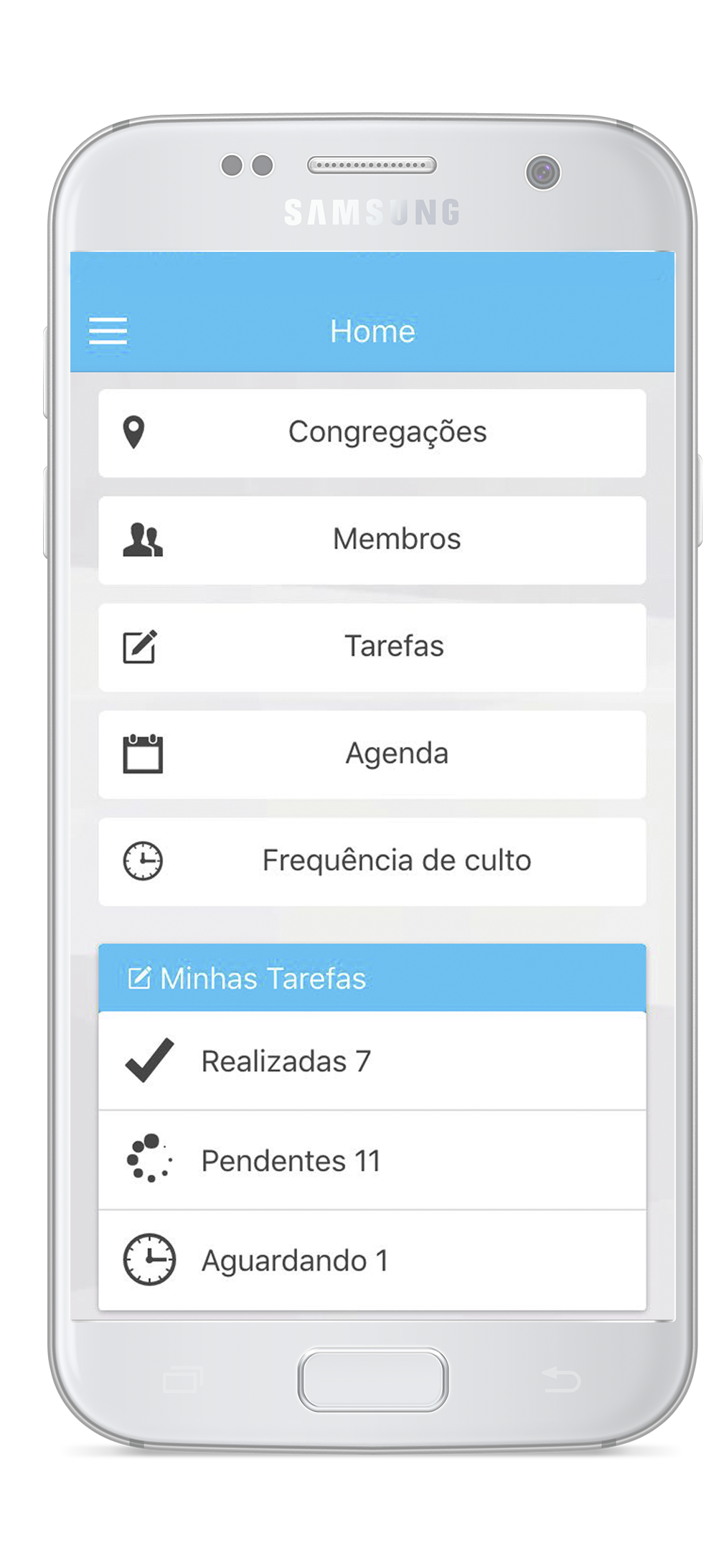Open Frequência de culto
This screenshot has width=724, height=1568.
(372, 860)
